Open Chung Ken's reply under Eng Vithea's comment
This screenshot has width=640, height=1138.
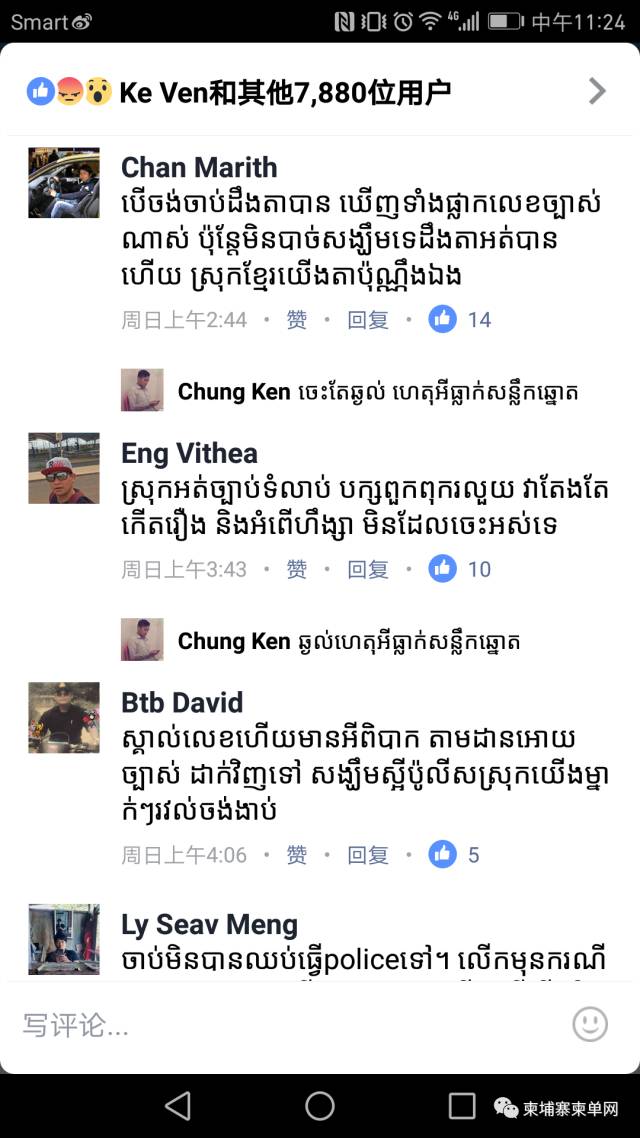tap(349, 641)
